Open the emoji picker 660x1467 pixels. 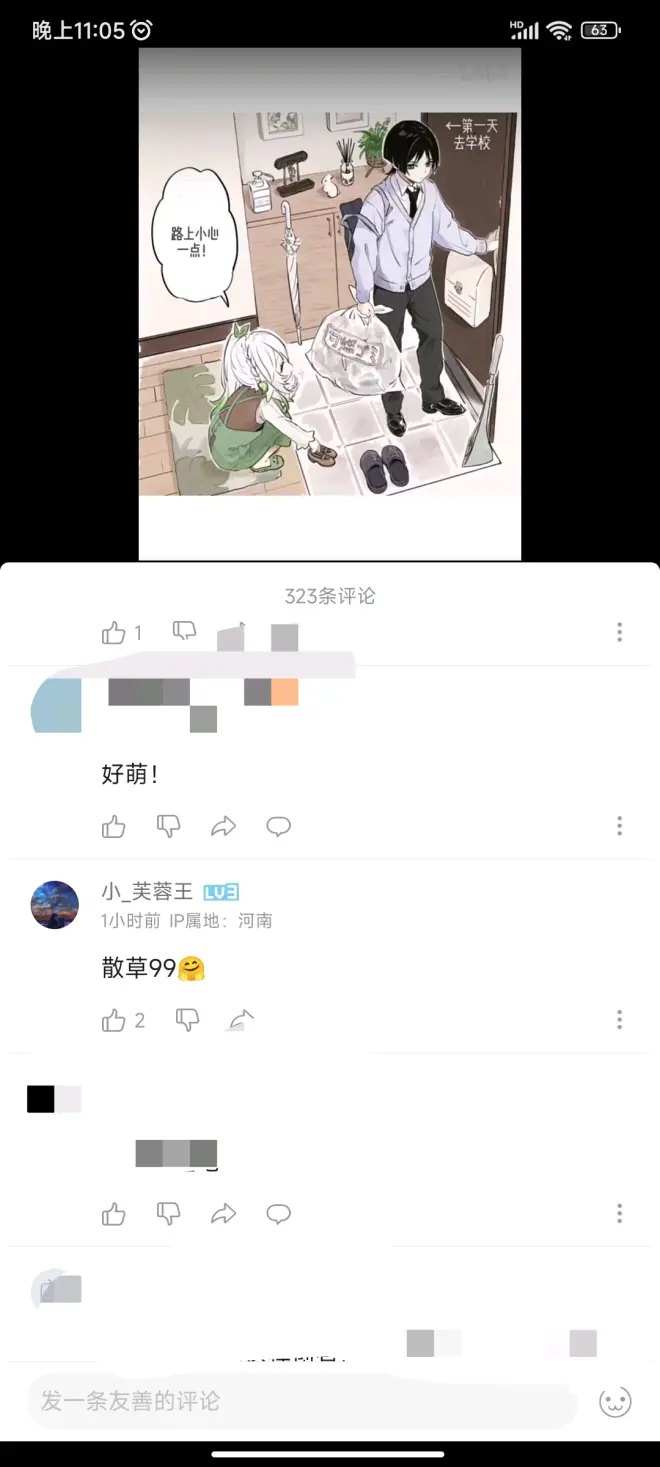click(615, 1402)
